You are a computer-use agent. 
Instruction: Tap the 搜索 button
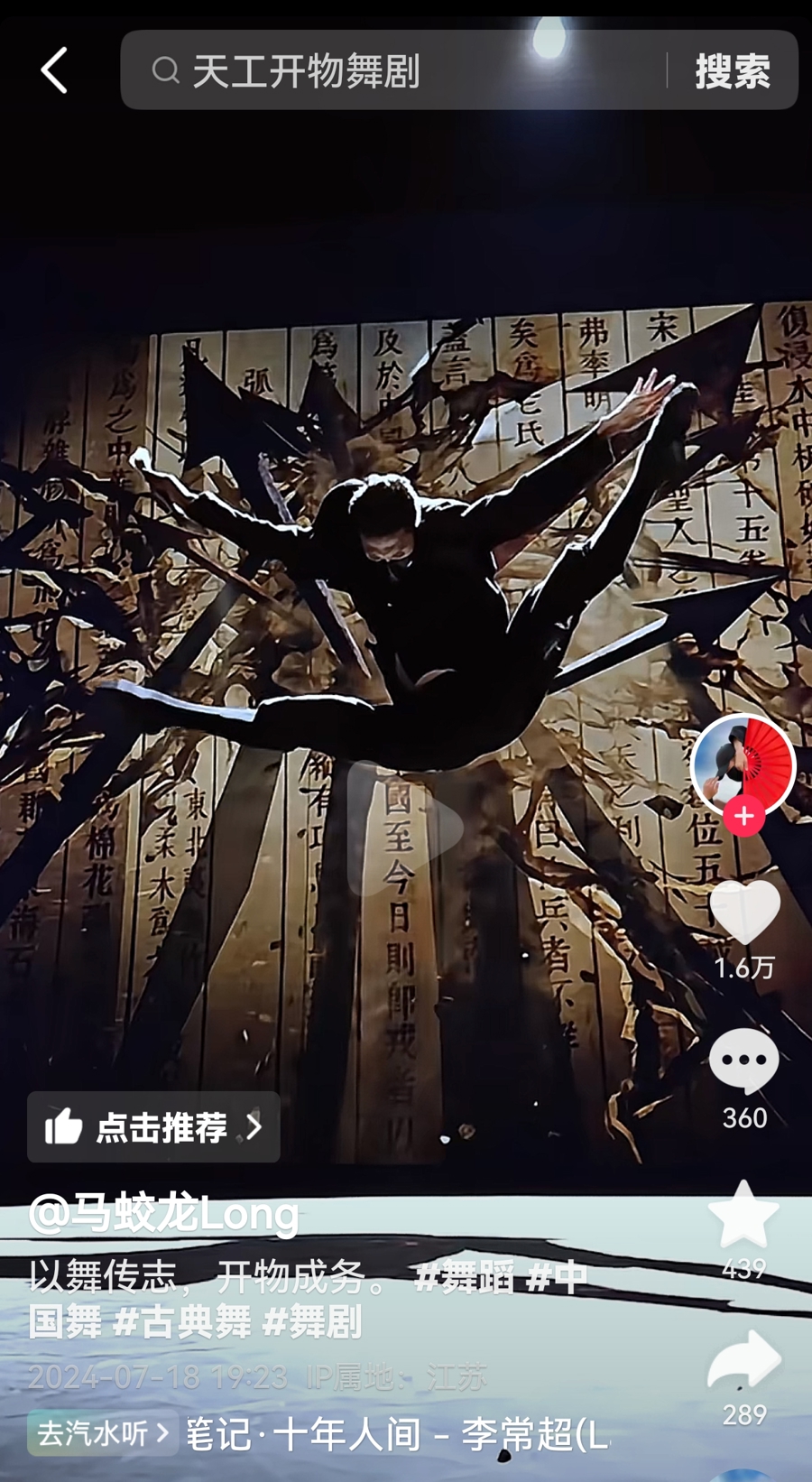click(x=733, y=70)
